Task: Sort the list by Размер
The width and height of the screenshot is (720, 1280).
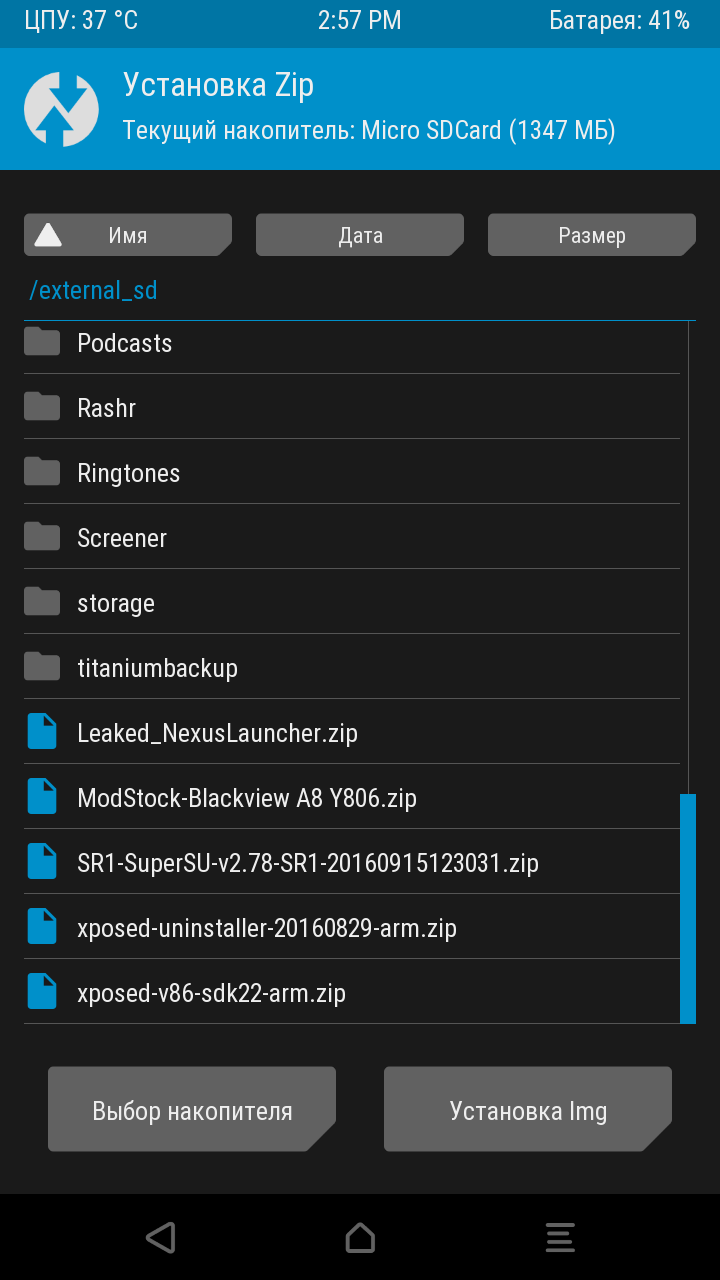Action: pos(592,235)
